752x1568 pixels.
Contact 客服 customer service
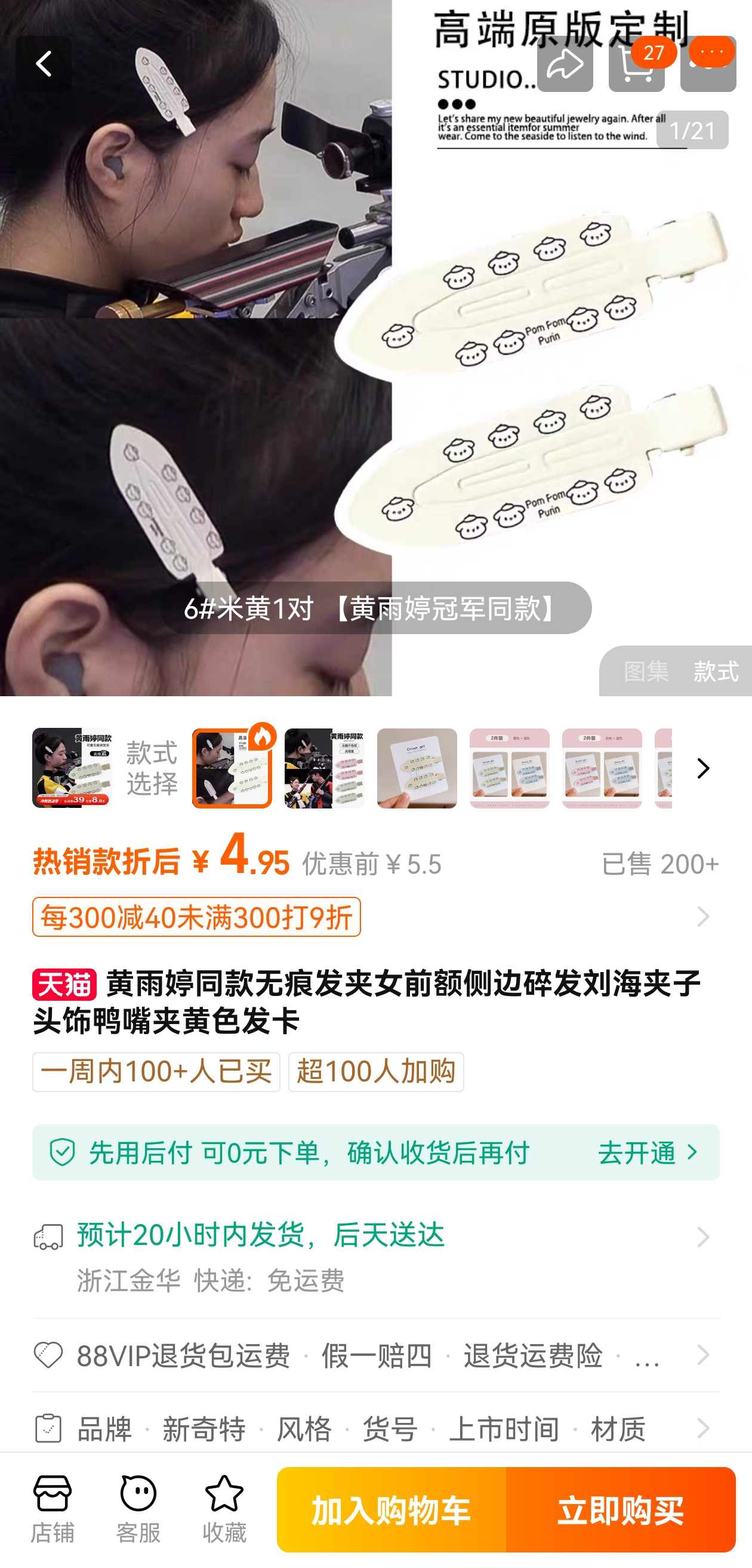(x=138, y=1509)
